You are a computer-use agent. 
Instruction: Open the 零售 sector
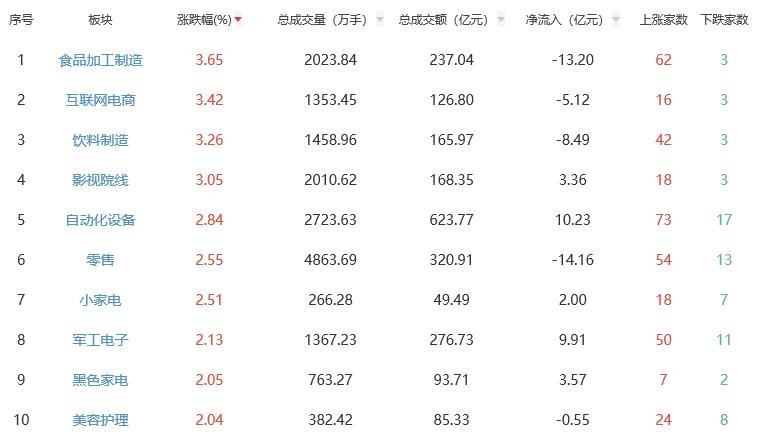point(100,260)
